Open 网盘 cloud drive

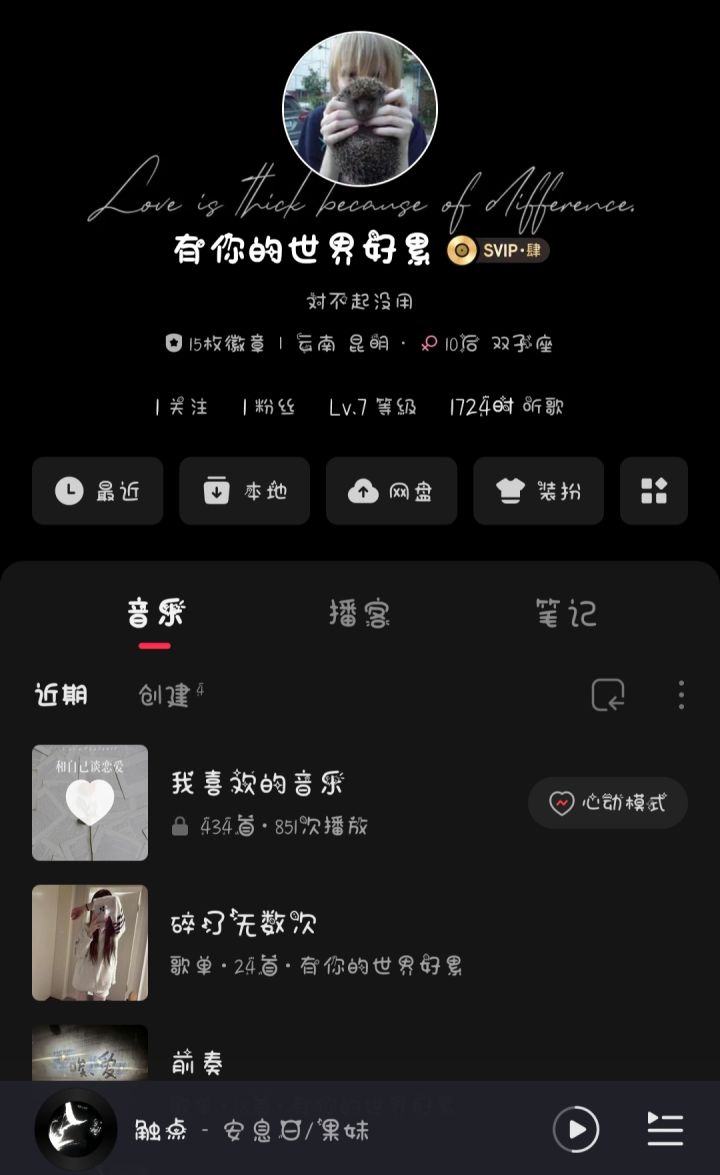click(391, 491)
